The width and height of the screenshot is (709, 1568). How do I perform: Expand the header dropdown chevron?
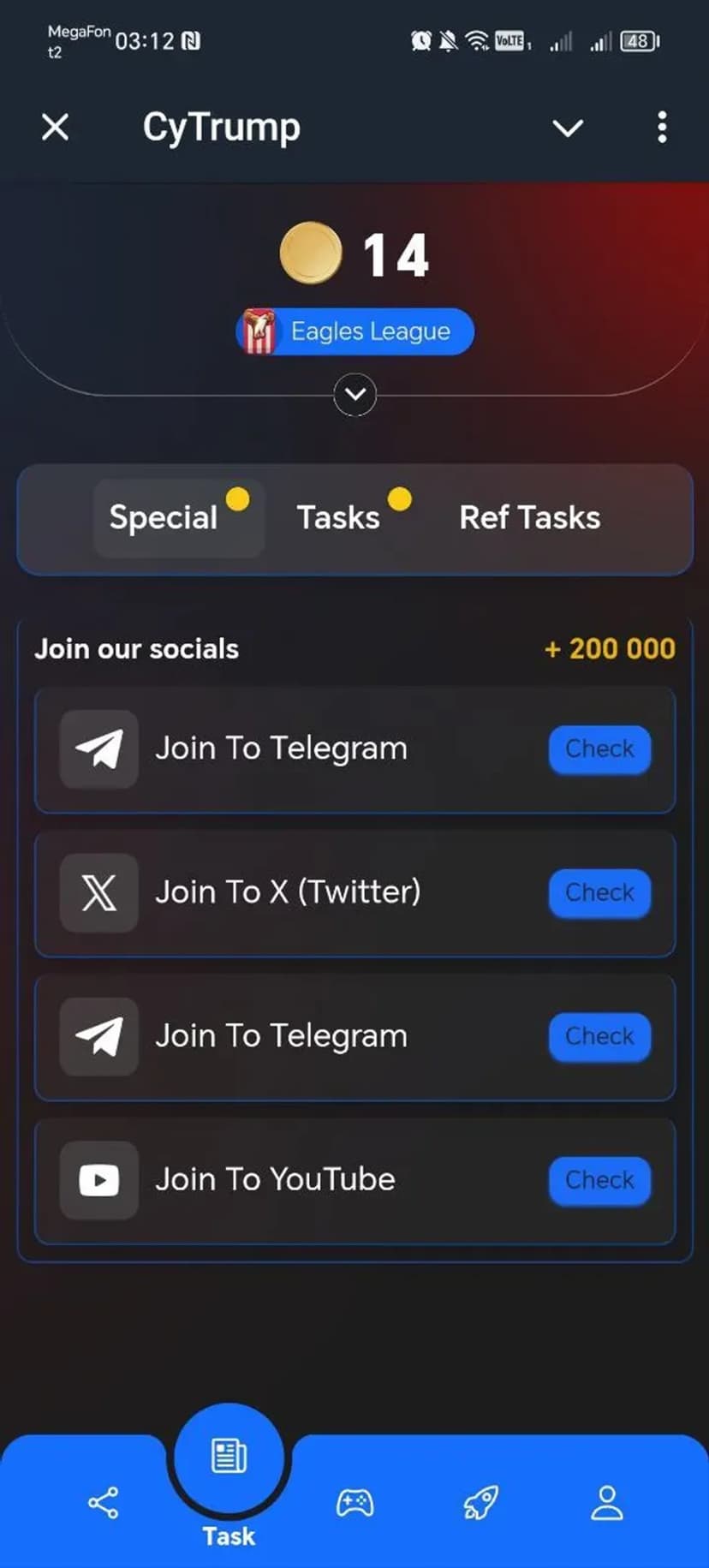567,128
